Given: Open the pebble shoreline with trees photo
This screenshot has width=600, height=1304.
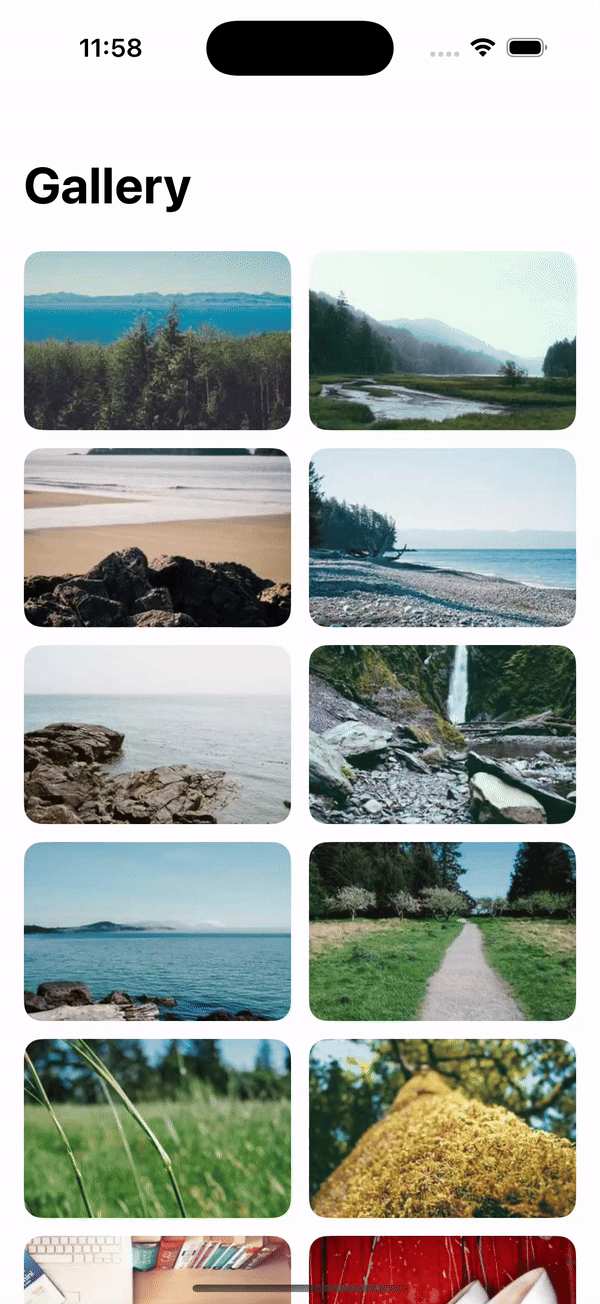Looking at the screenshot, I should [442, 537].
